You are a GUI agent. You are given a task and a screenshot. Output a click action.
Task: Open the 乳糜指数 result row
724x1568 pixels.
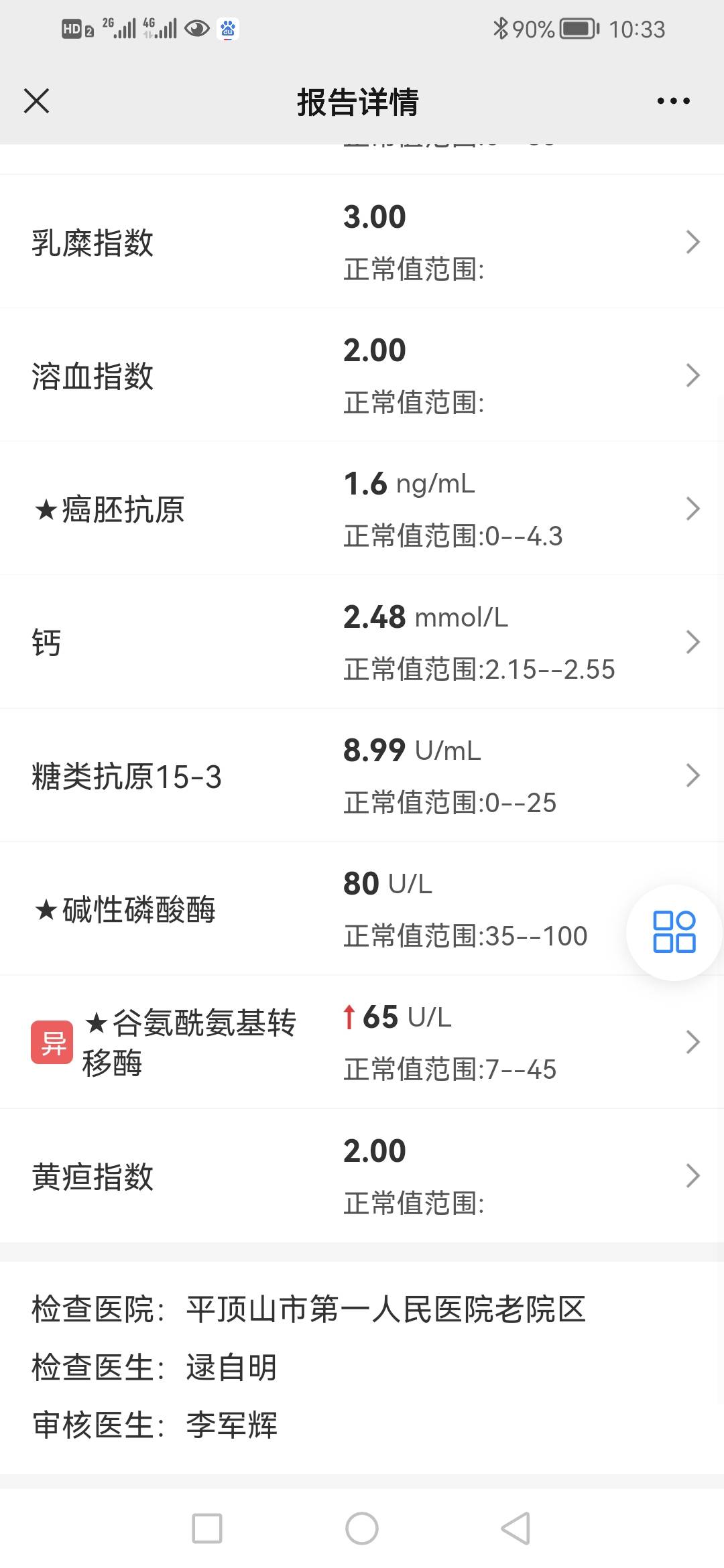[x=362, y=241]
